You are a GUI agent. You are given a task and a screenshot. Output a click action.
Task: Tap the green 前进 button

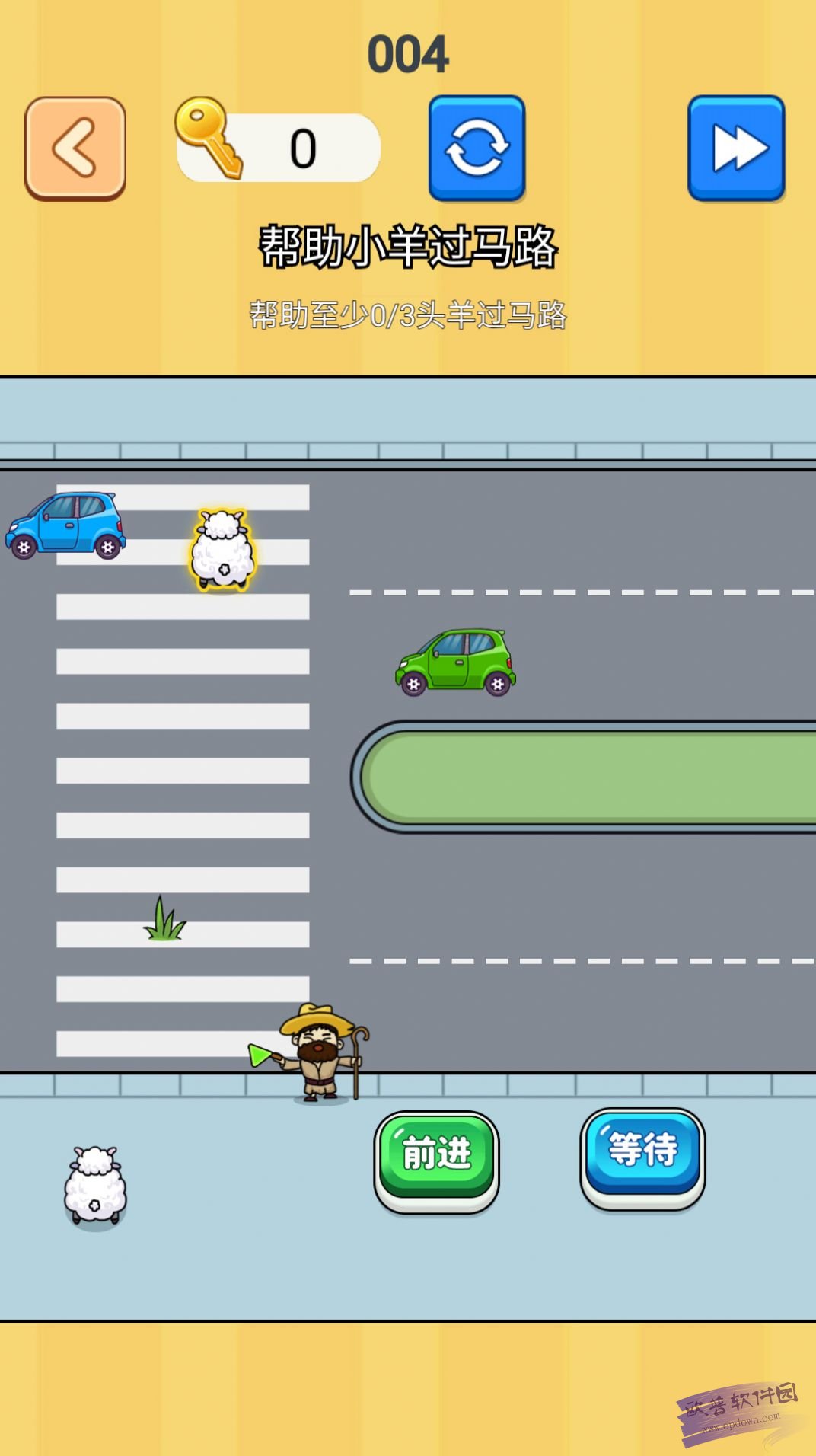coord(436,1156)
